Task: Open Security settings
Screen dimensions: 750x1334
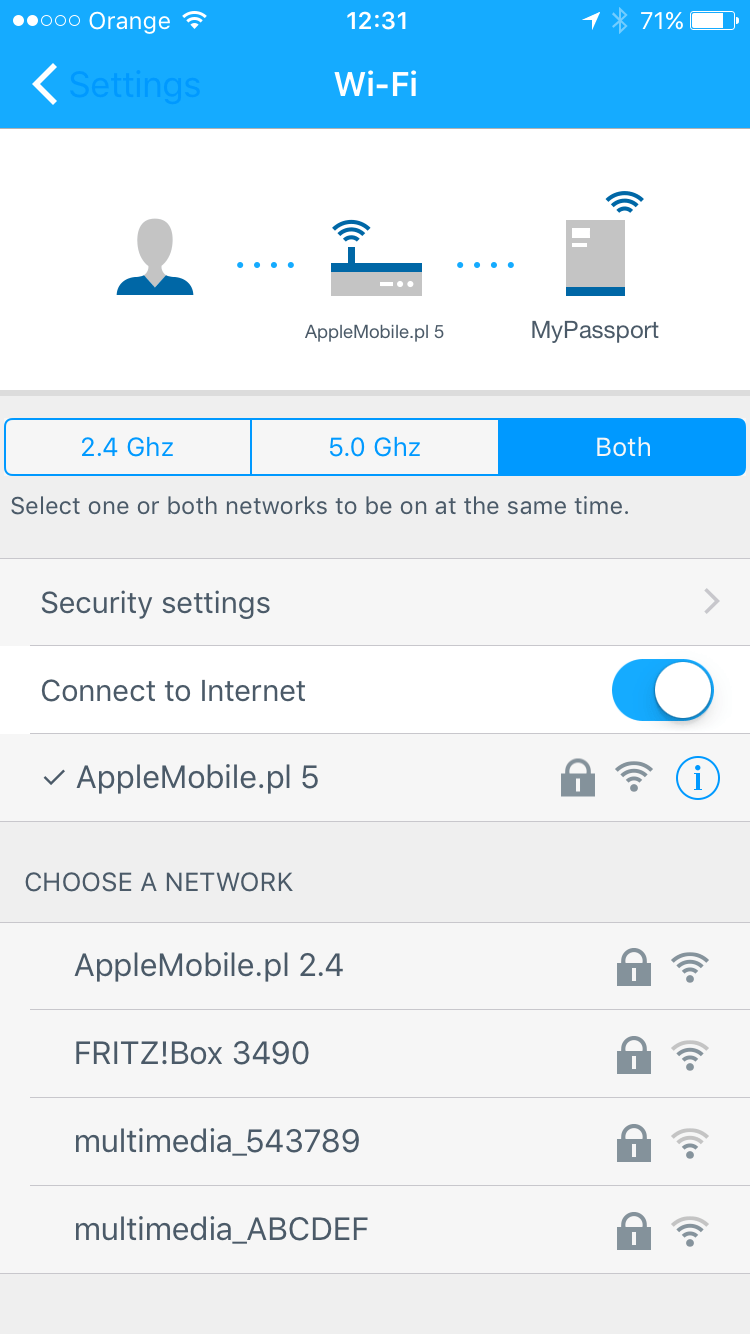Action: coord(375,603)
